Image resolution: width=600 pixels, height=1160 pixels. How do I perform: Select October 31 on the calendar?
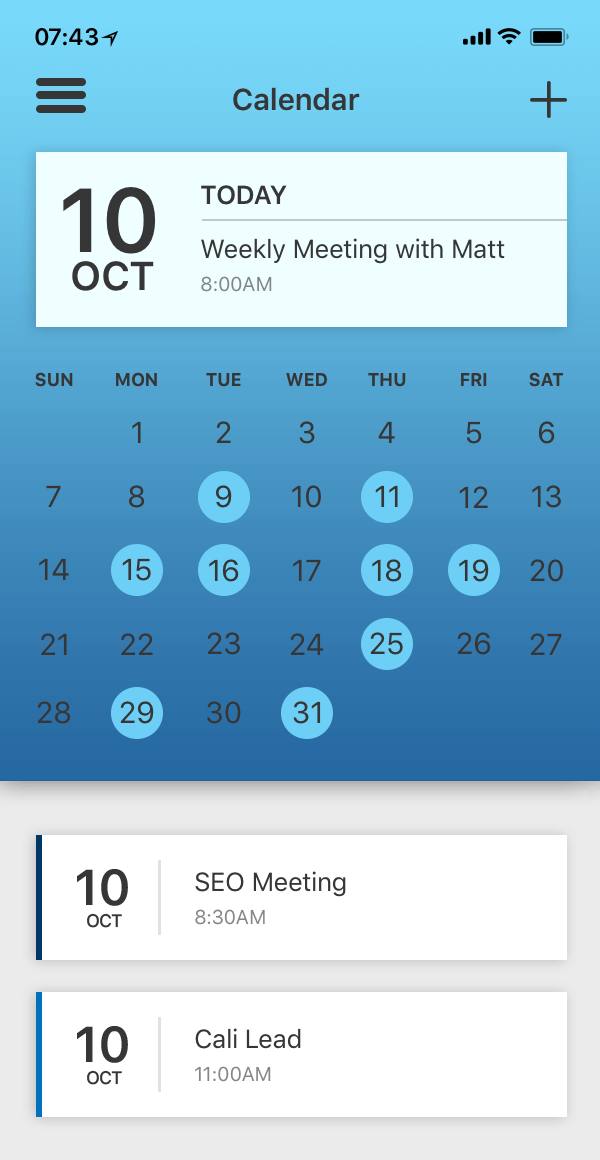307,713
